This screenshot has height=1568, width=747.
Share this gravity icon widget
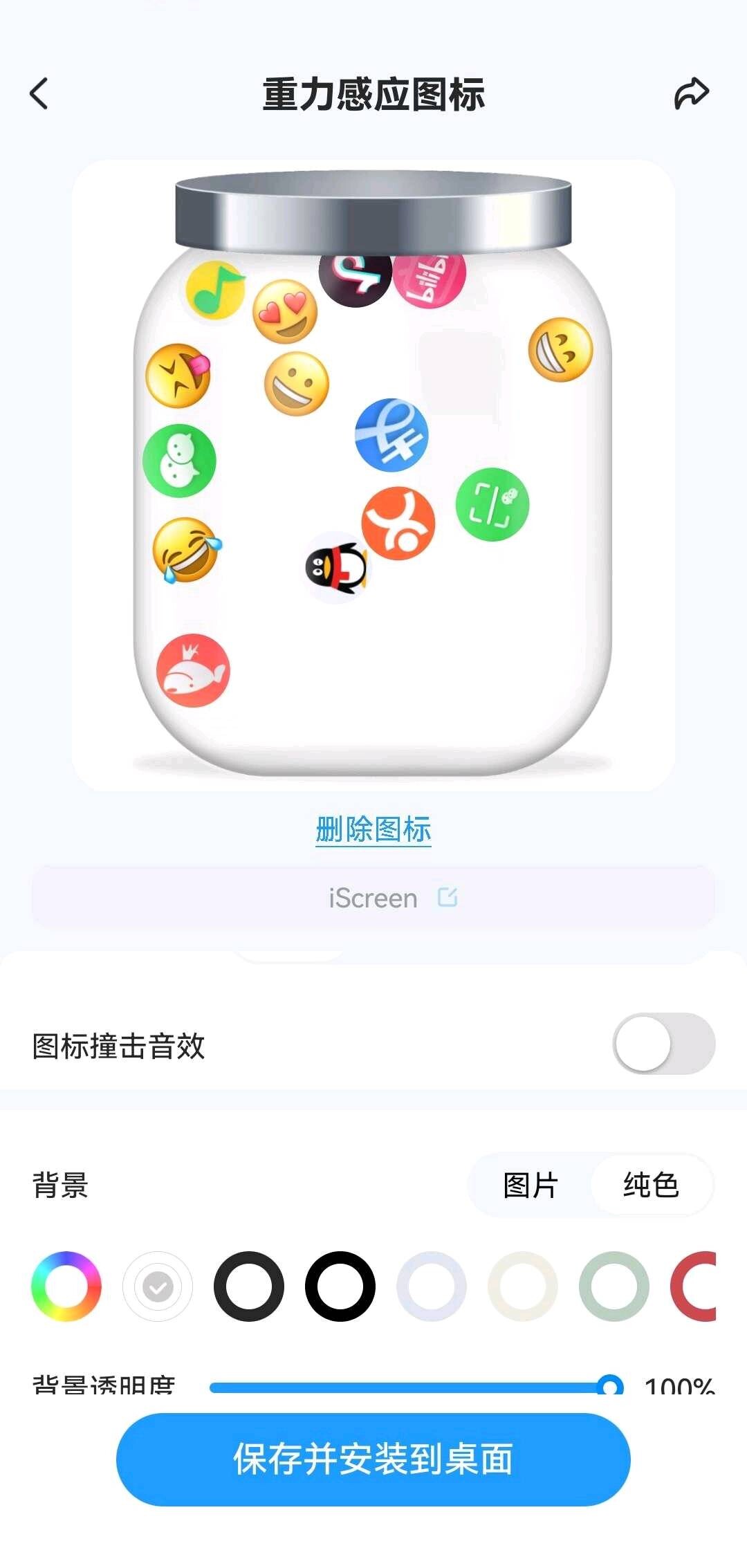tap(692, 93)
